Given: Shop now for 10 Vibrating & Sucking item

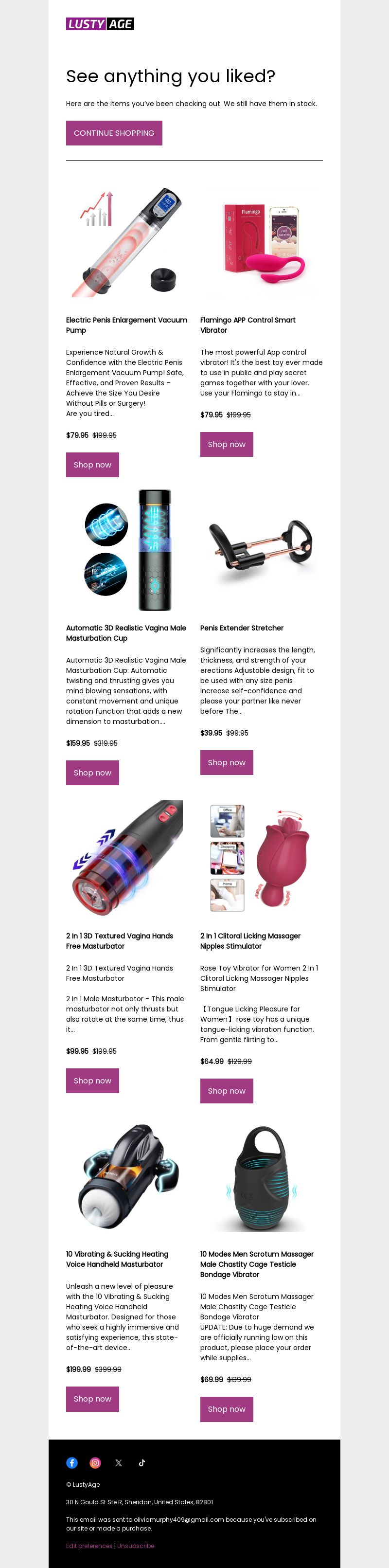Looking at the screenshot, I should click(x=92, y=1399).
